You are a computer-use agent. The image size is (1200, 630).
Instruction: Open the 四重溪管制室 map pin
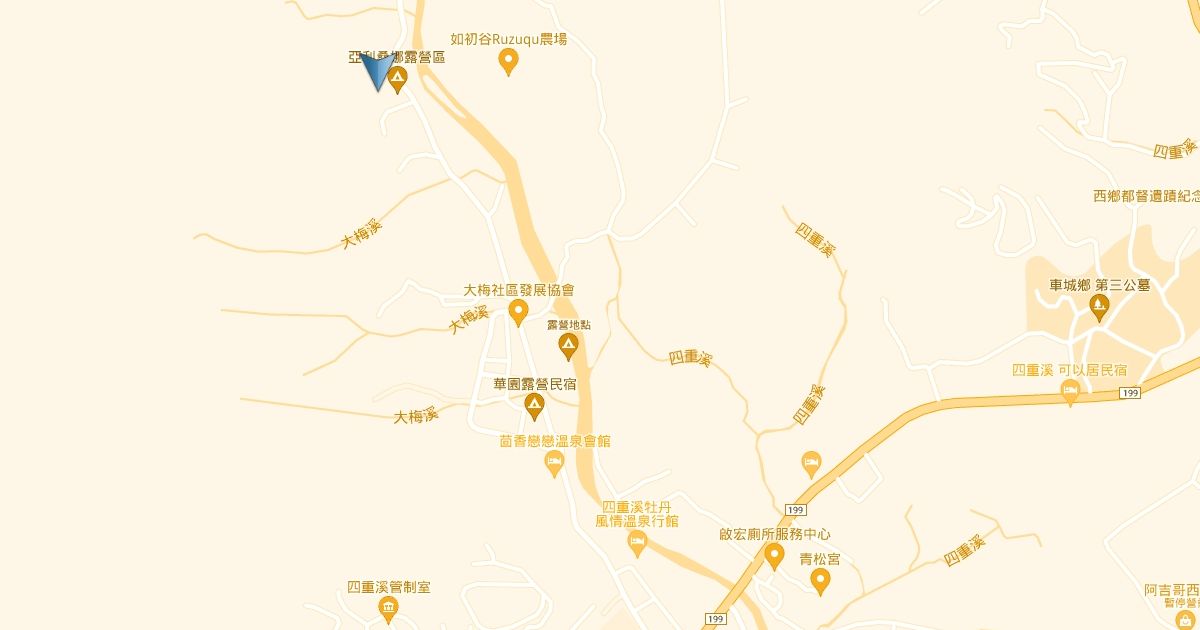coord(388,607)
